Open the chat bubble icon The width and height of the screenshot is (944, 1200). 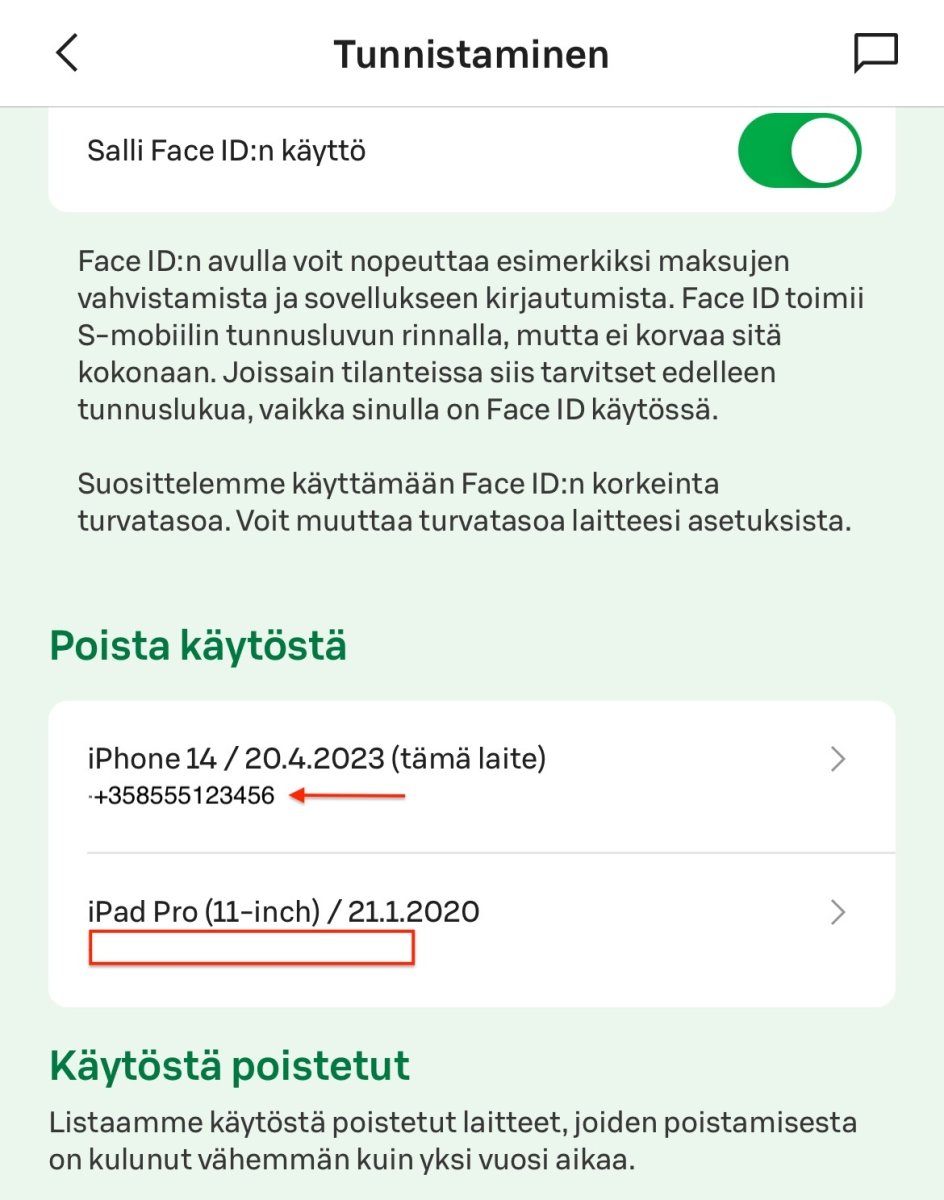point(875,53)
